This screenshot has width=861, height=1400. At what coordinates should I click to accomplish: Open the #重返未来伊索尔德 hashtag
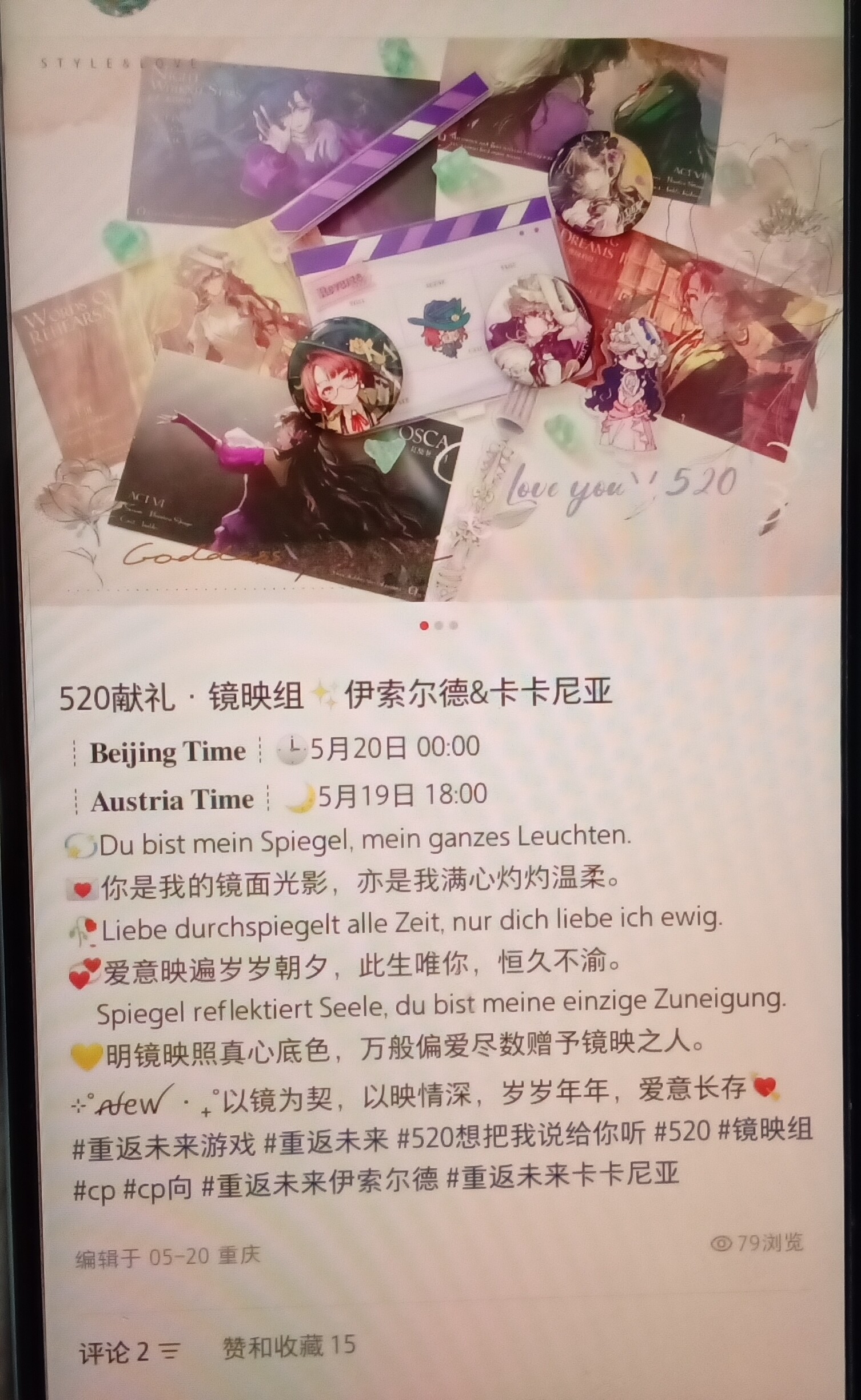[x=320, y=1174]
